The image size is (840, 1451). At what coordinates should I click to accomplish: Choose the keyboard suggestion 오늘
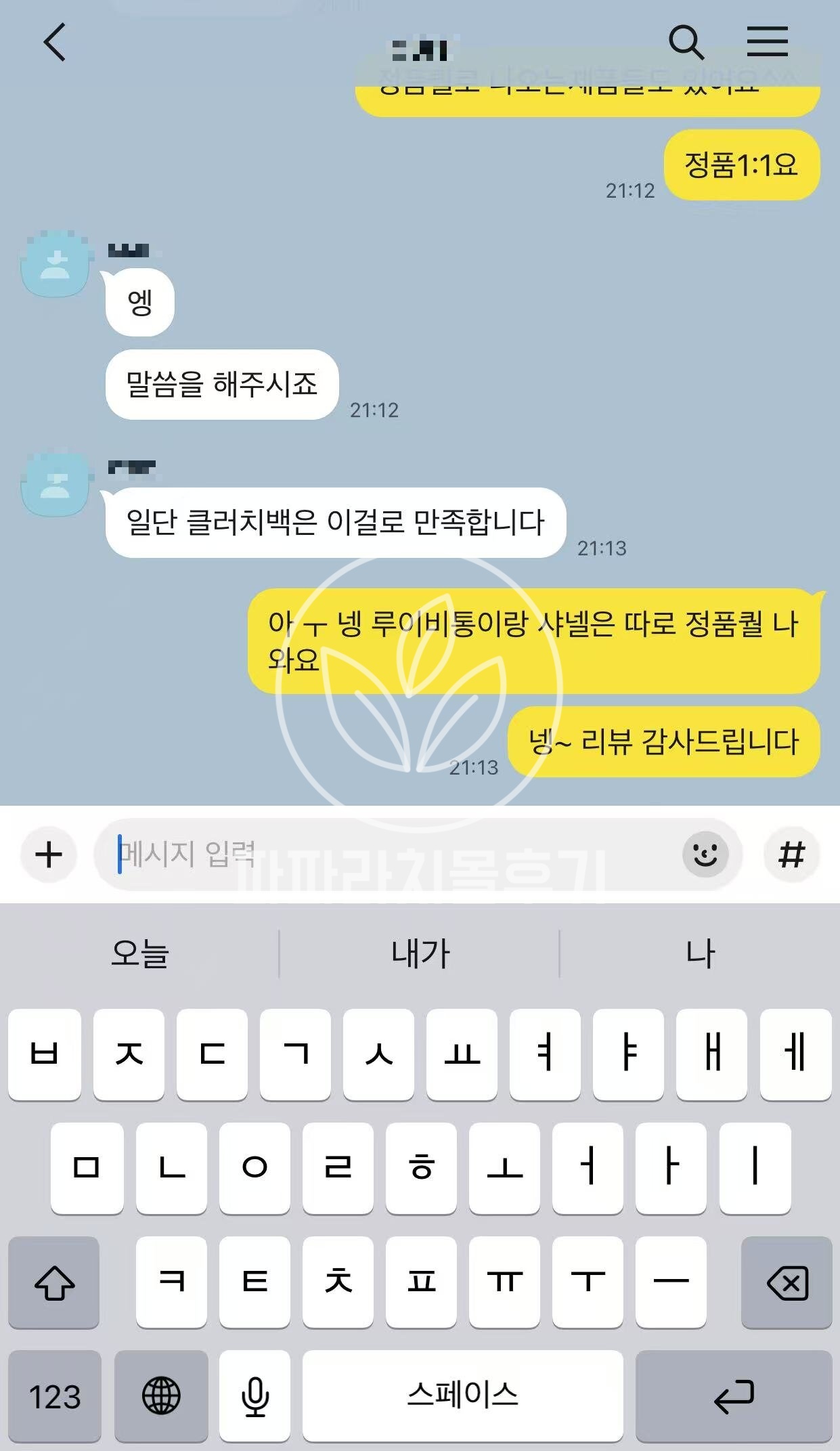(x=140, y=953)
